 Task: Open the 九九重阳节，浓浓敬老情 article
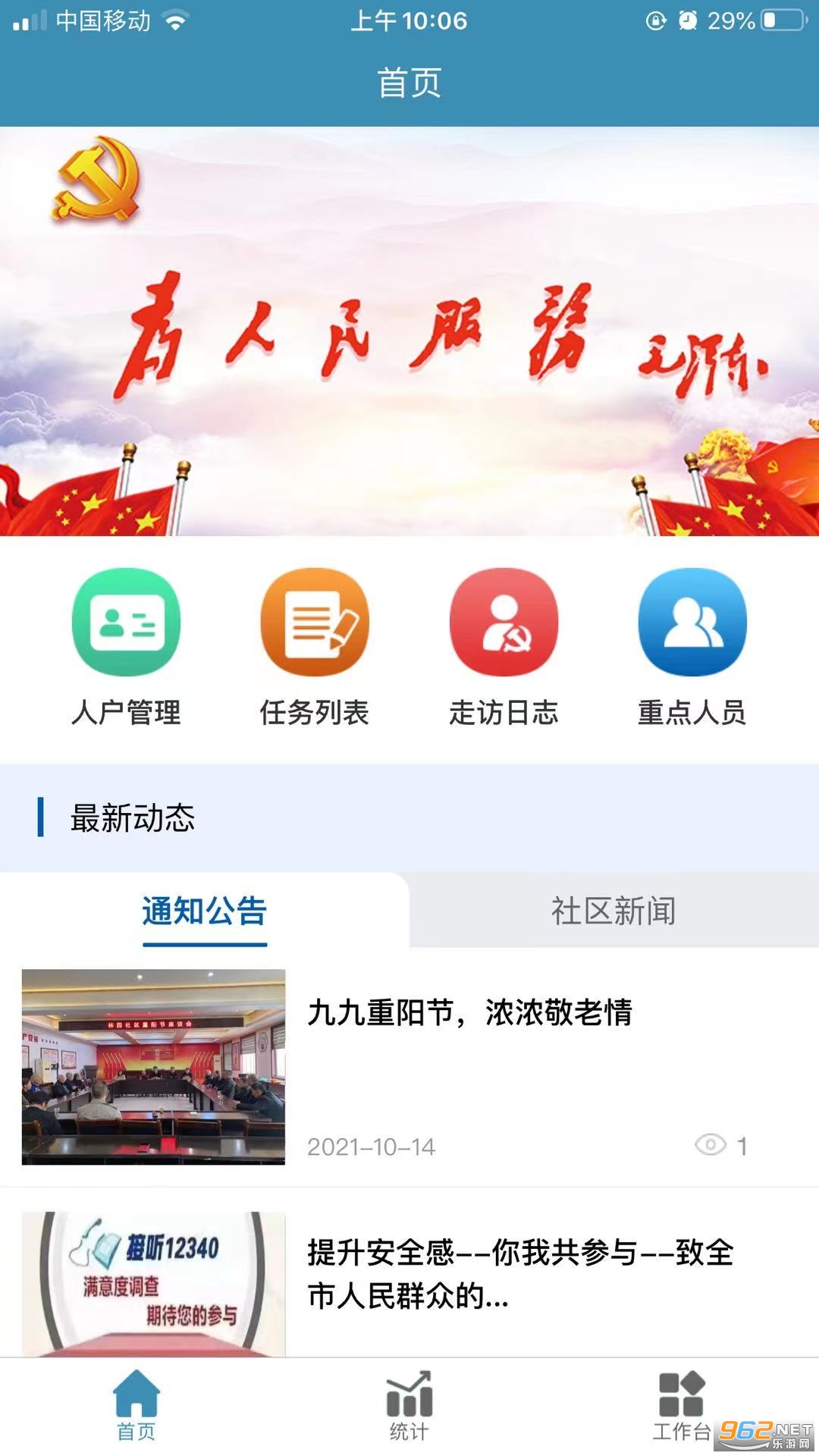pyautogui.click(x=469, y=1013)
